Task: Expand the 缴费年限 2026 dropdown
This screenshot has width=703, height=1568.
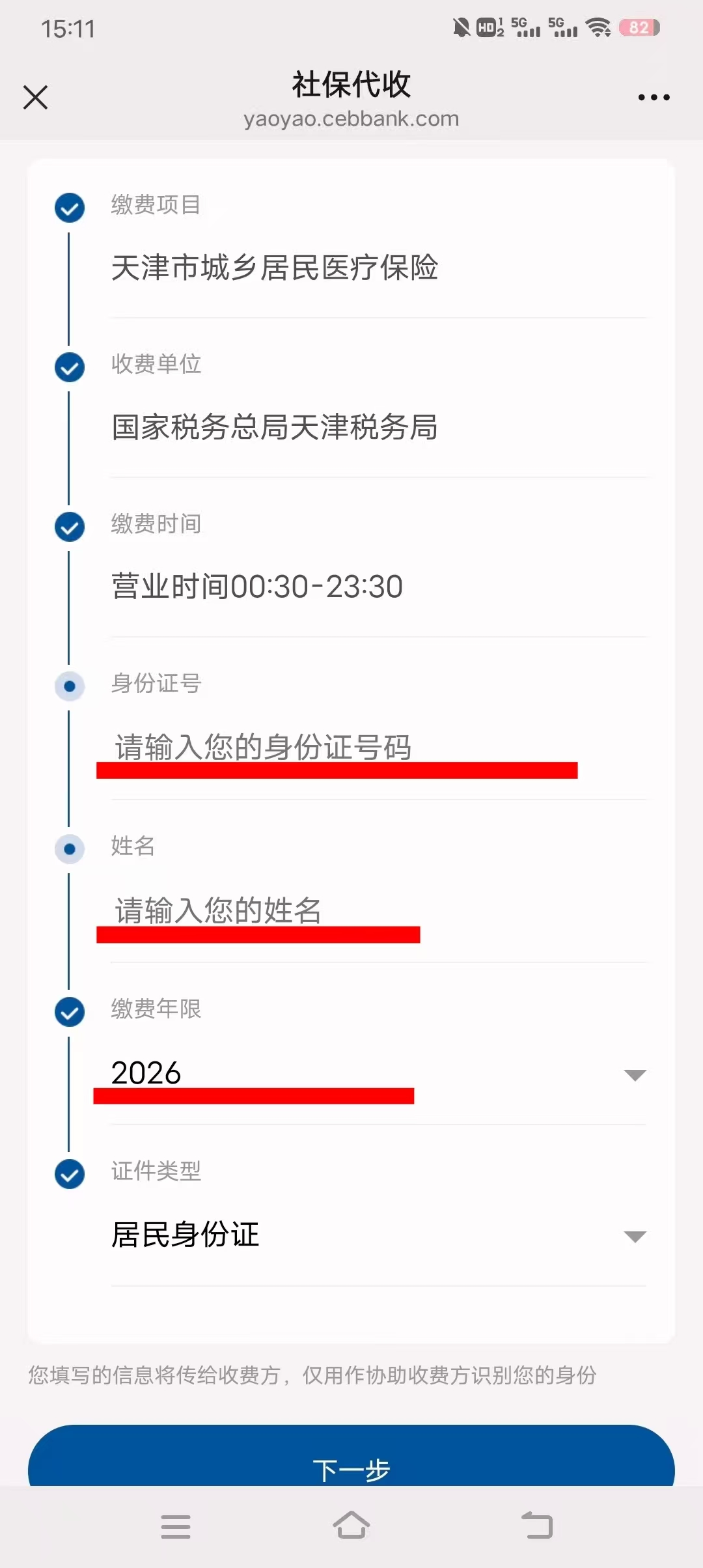Action: pyautogui.click(x=634, y=1074)
